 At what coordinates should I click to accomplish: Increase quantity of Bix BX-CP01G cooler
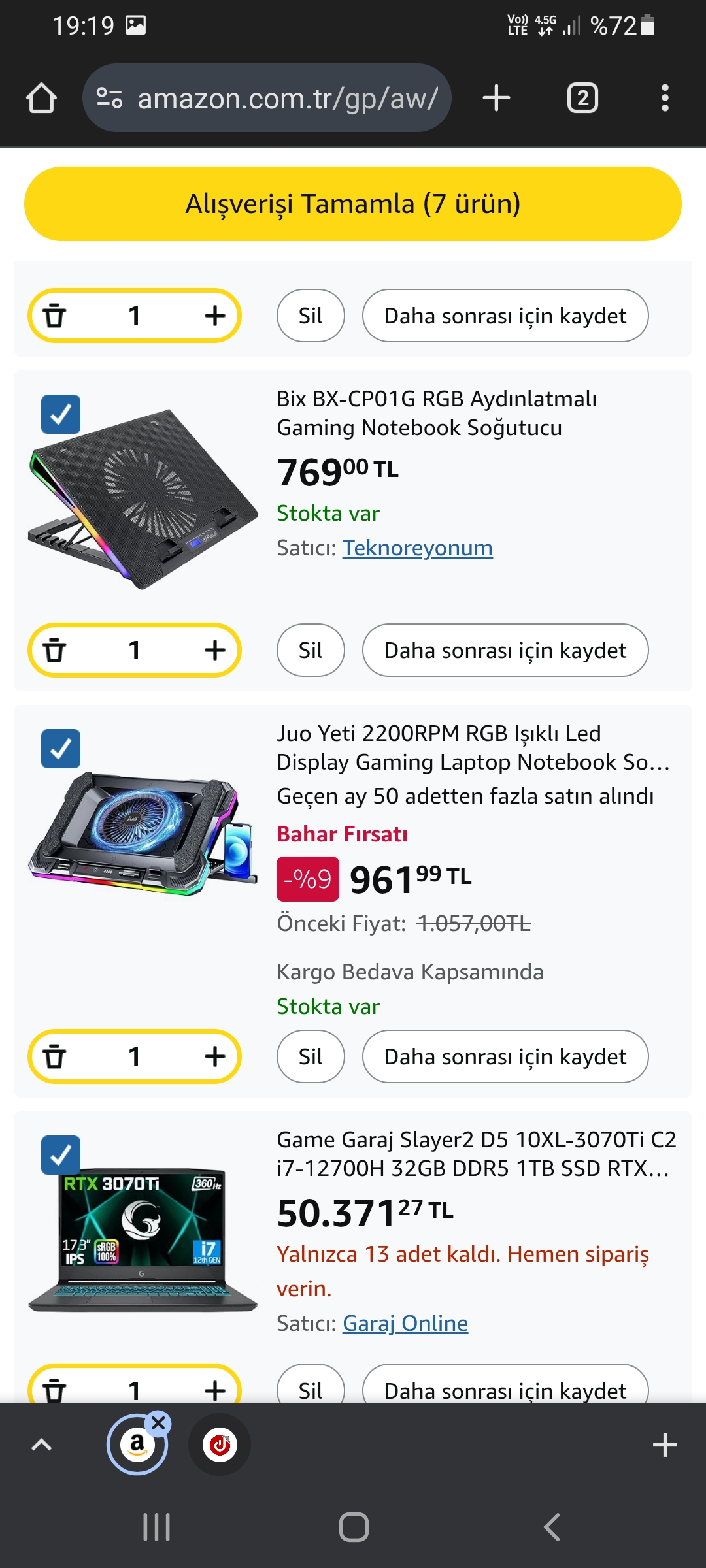[x=214, y=650]
